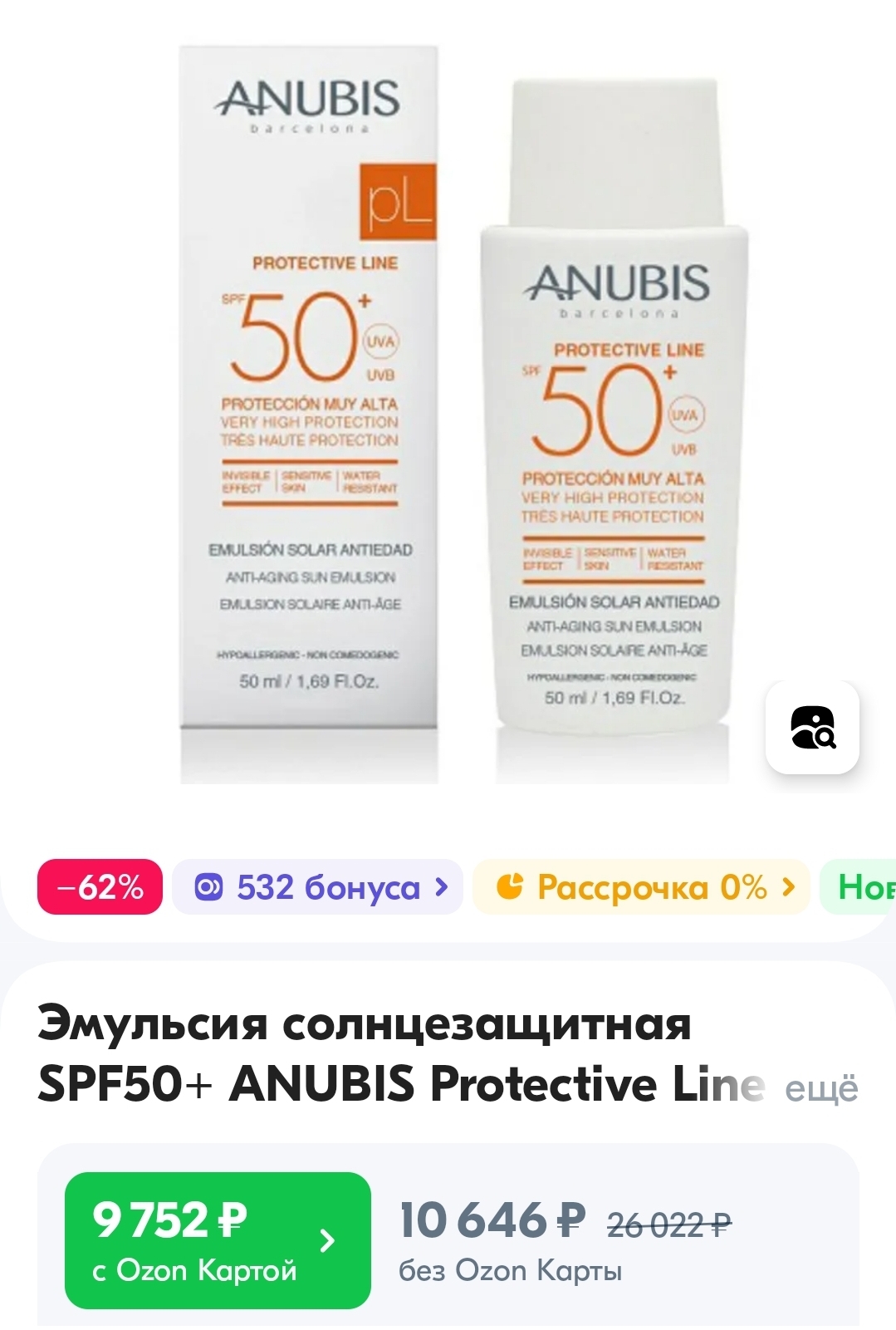Choose the 9 752 ₽ Ozon Картой price
Image resolution: width=896 pixels, height=1330 pixels.
(218, 1239)
